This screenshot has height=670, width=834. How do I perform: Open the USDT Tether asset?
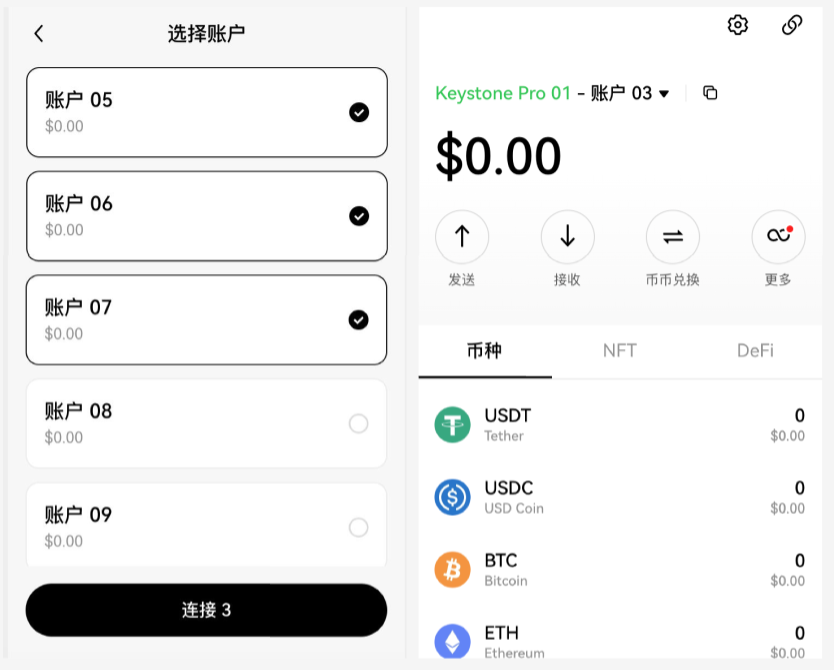620,425
